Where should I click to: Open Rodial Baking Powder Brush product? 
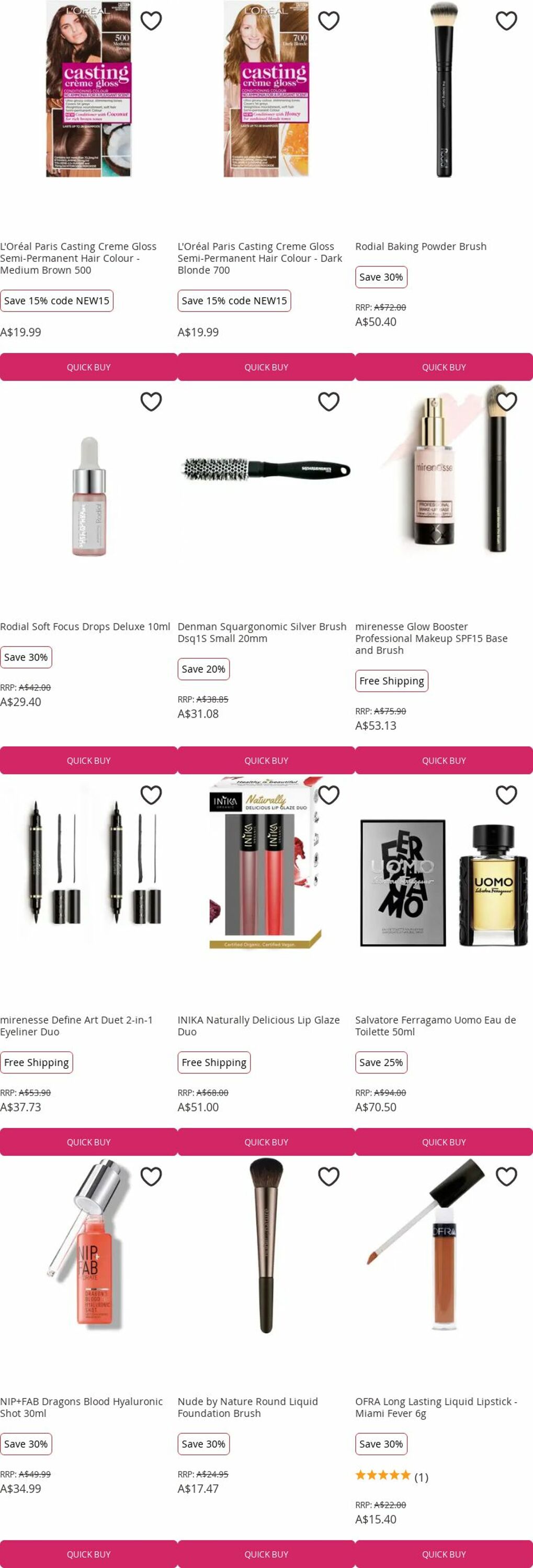[x=421, y=246]
